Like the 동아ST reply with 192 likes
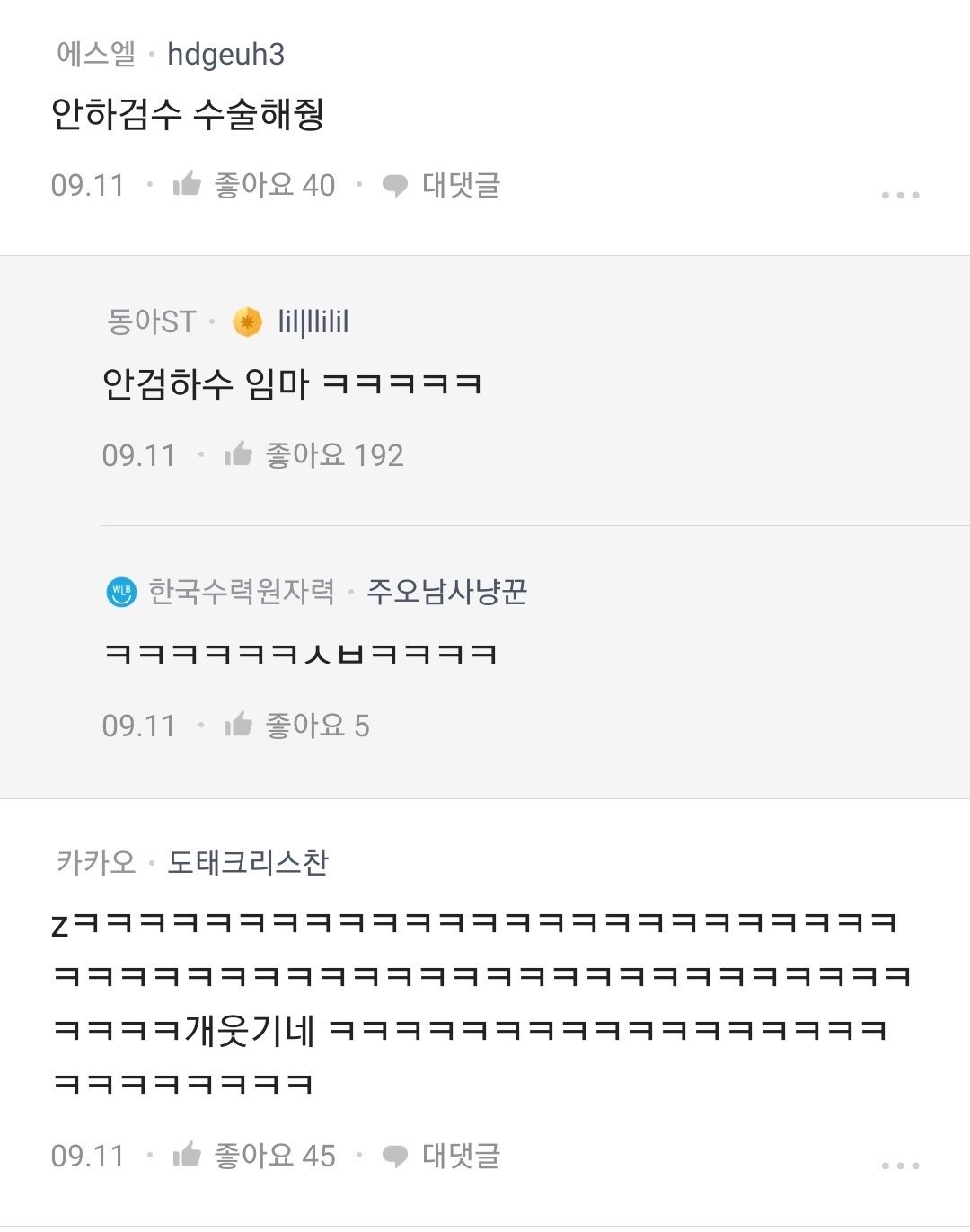The width and height of the screenshot is (970, 1232). (239, 455)
